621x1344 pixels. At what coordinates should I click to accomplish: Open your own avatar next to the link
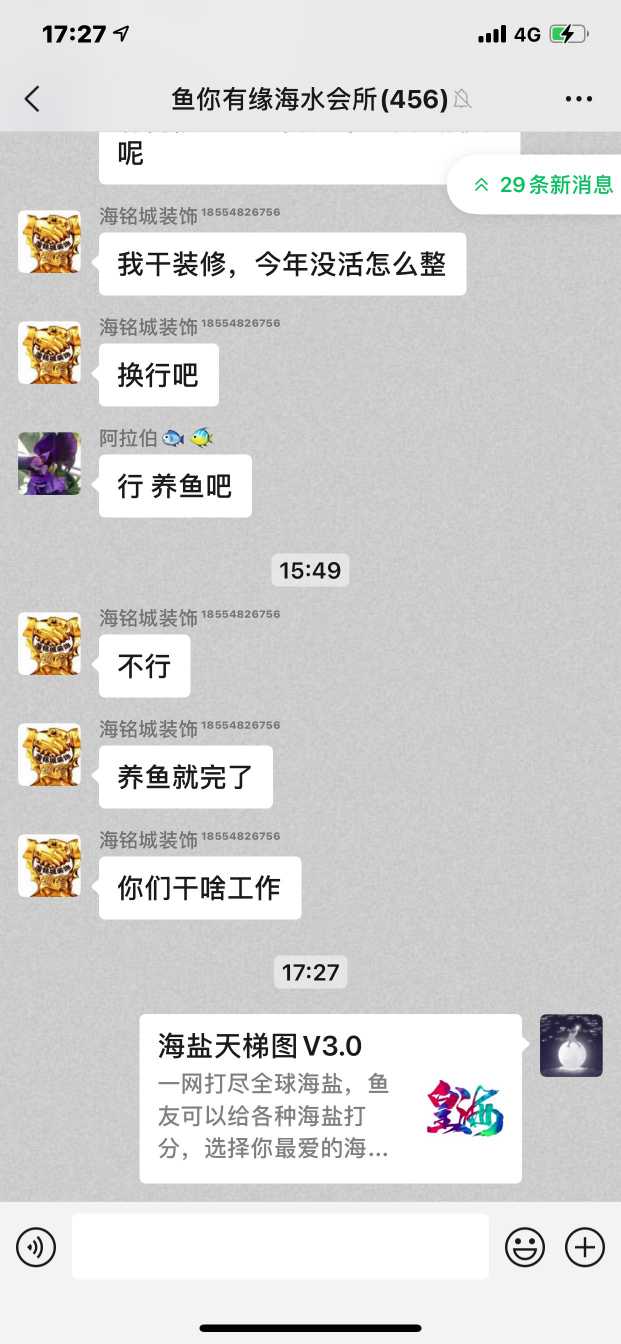click(x=571, y=1045)
